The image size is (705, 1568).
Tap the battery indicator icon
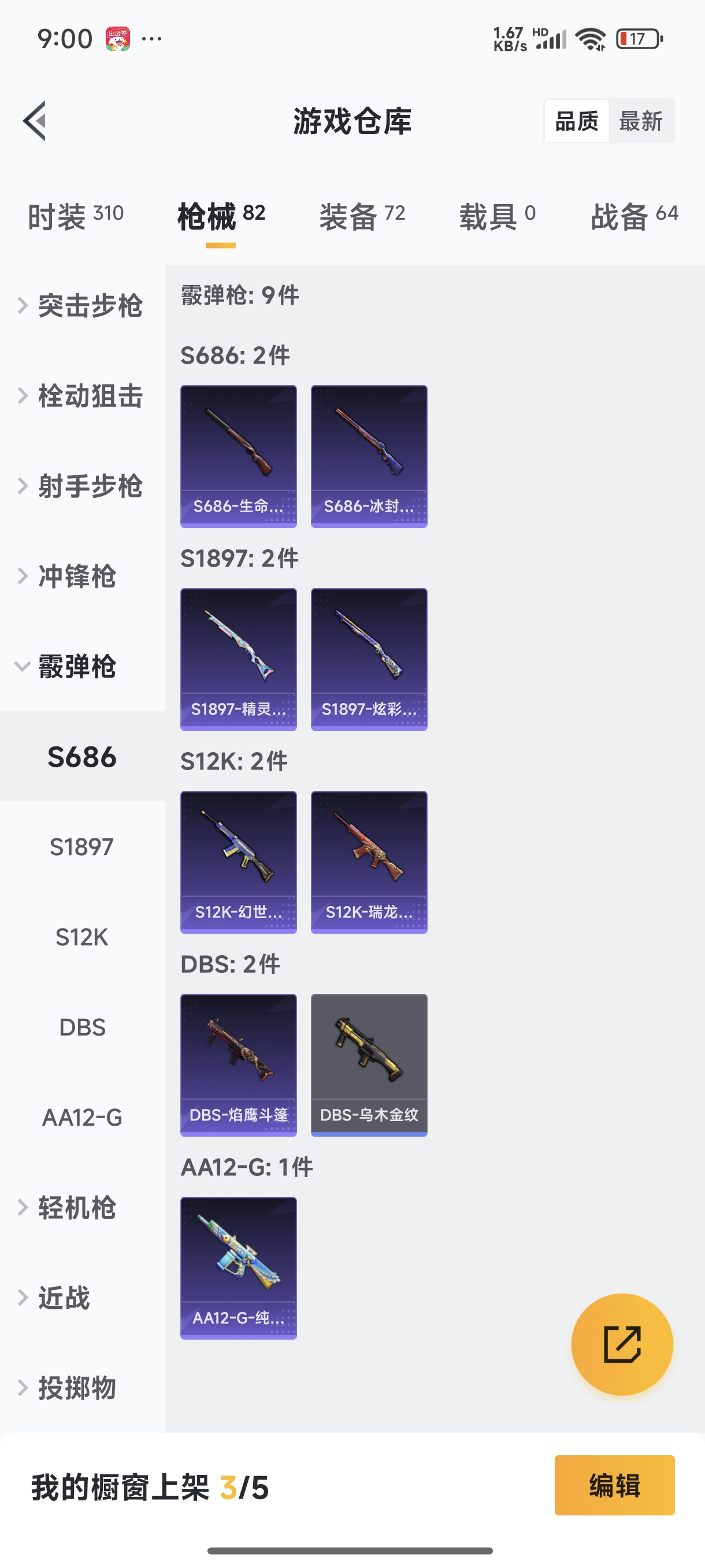(x=637, y=39)
